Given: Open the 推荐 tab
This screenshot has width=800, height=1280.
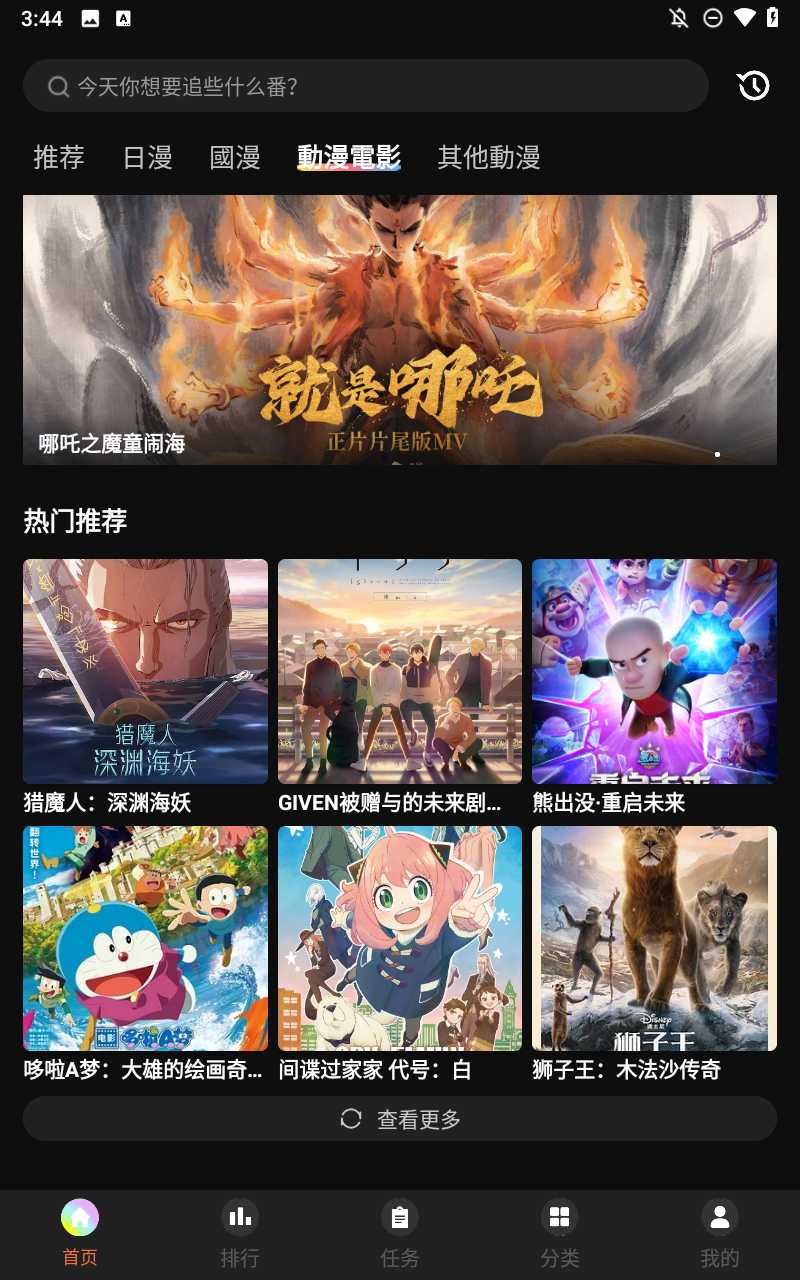Looking at the screenshot, I should 58,158.
